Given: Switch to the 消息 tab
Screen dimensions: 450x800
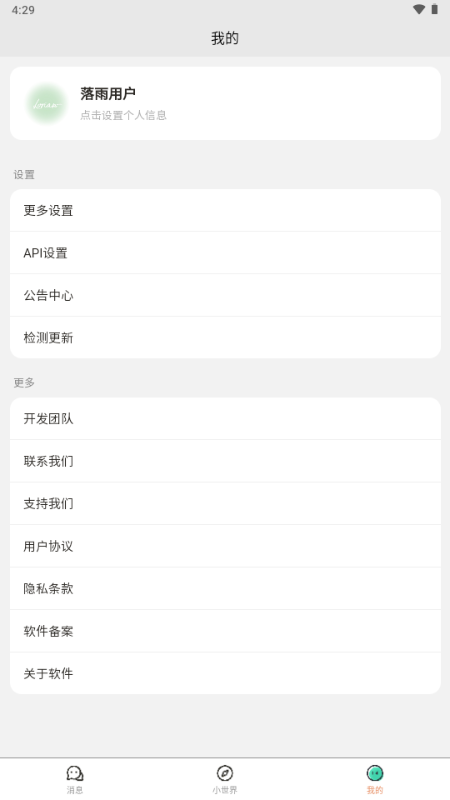Looking at the screenshot, I should [75, 779].
